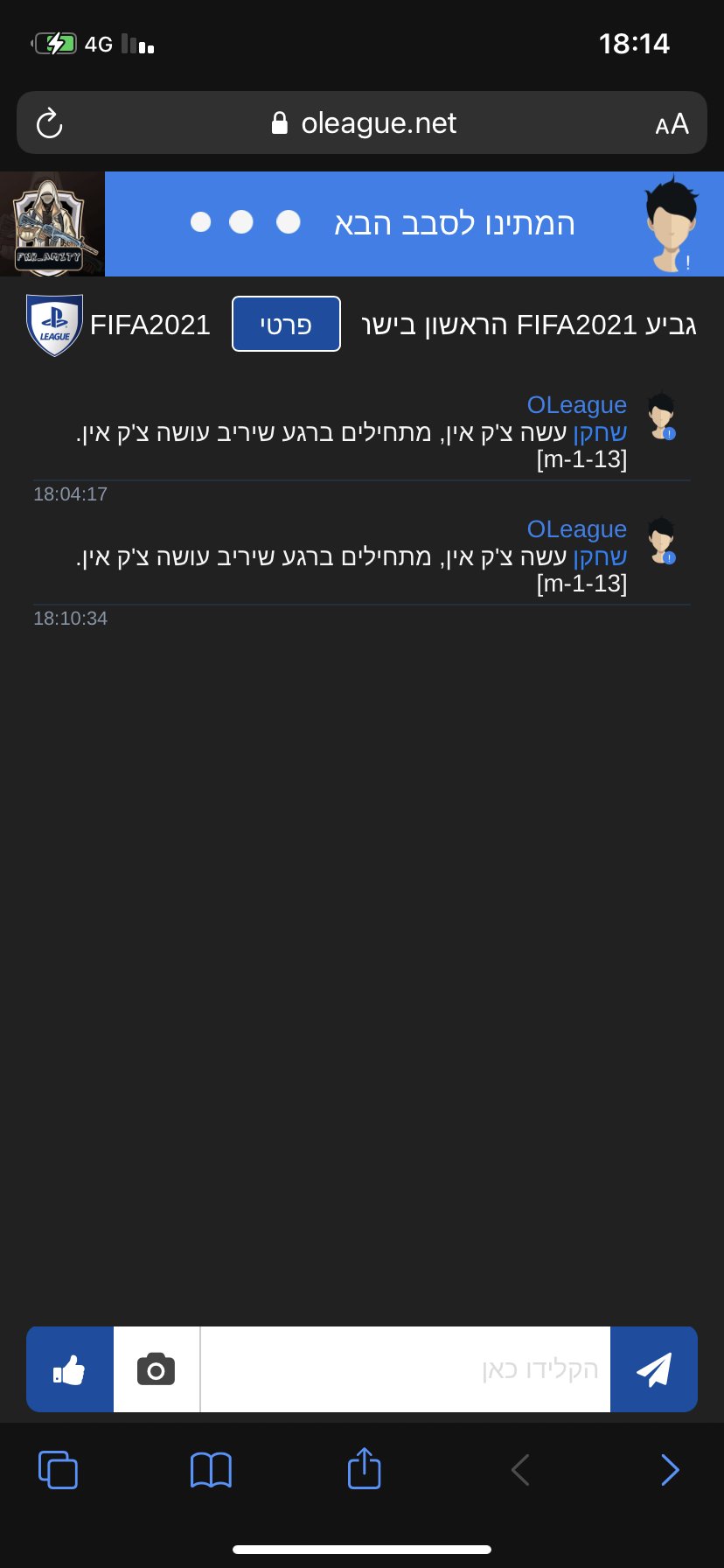This screenshot has width=724, height=1568.
Task: Open the AA reader text options
Action: 672,124
